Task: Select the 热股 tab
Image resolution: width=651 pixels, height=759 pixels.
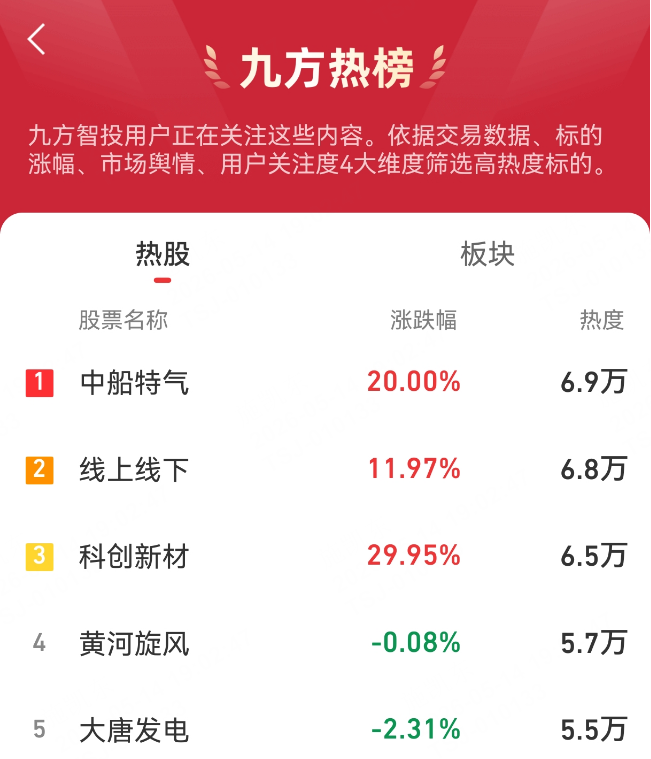Action: tap(163, 254)
